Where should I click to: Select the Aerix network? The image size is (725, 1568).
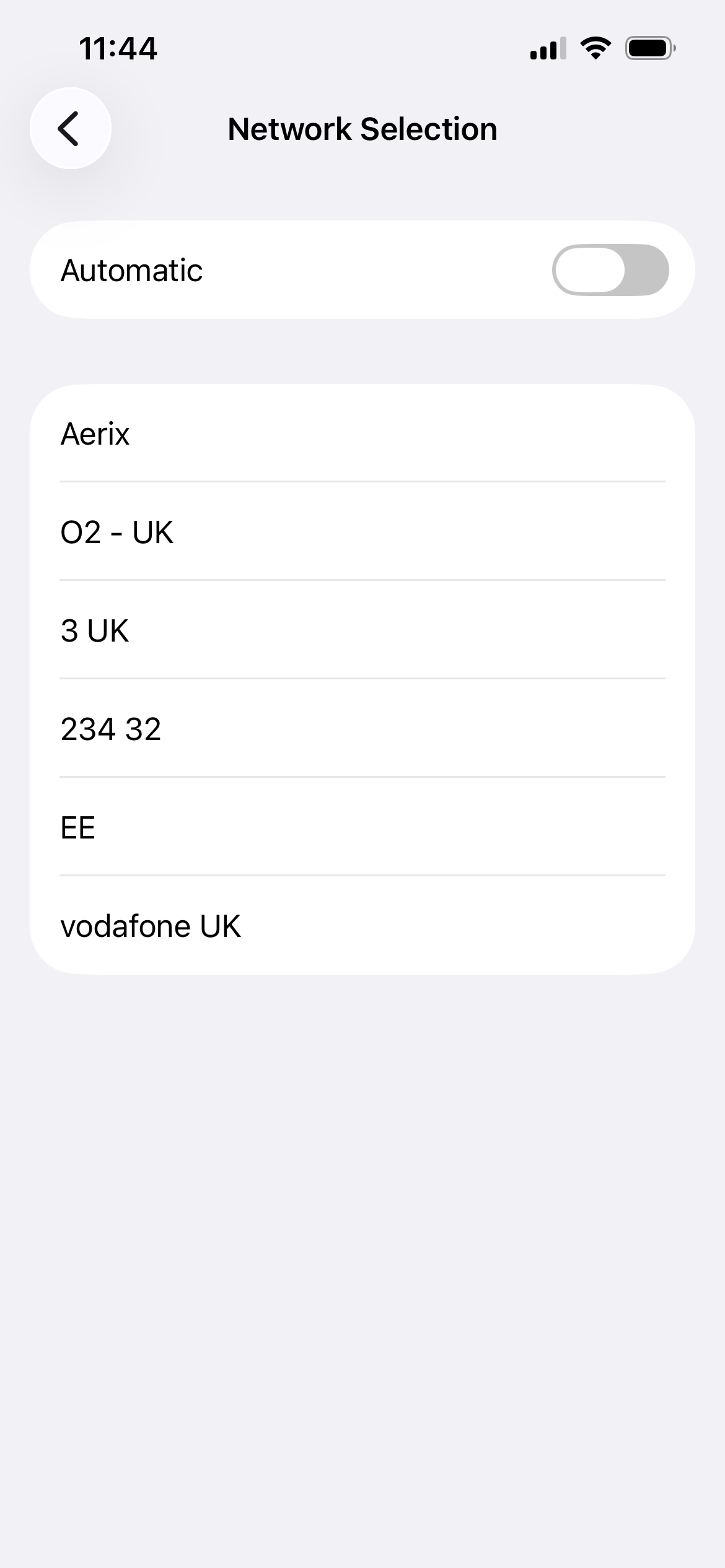pyautogui.click(x=362, y=434)
